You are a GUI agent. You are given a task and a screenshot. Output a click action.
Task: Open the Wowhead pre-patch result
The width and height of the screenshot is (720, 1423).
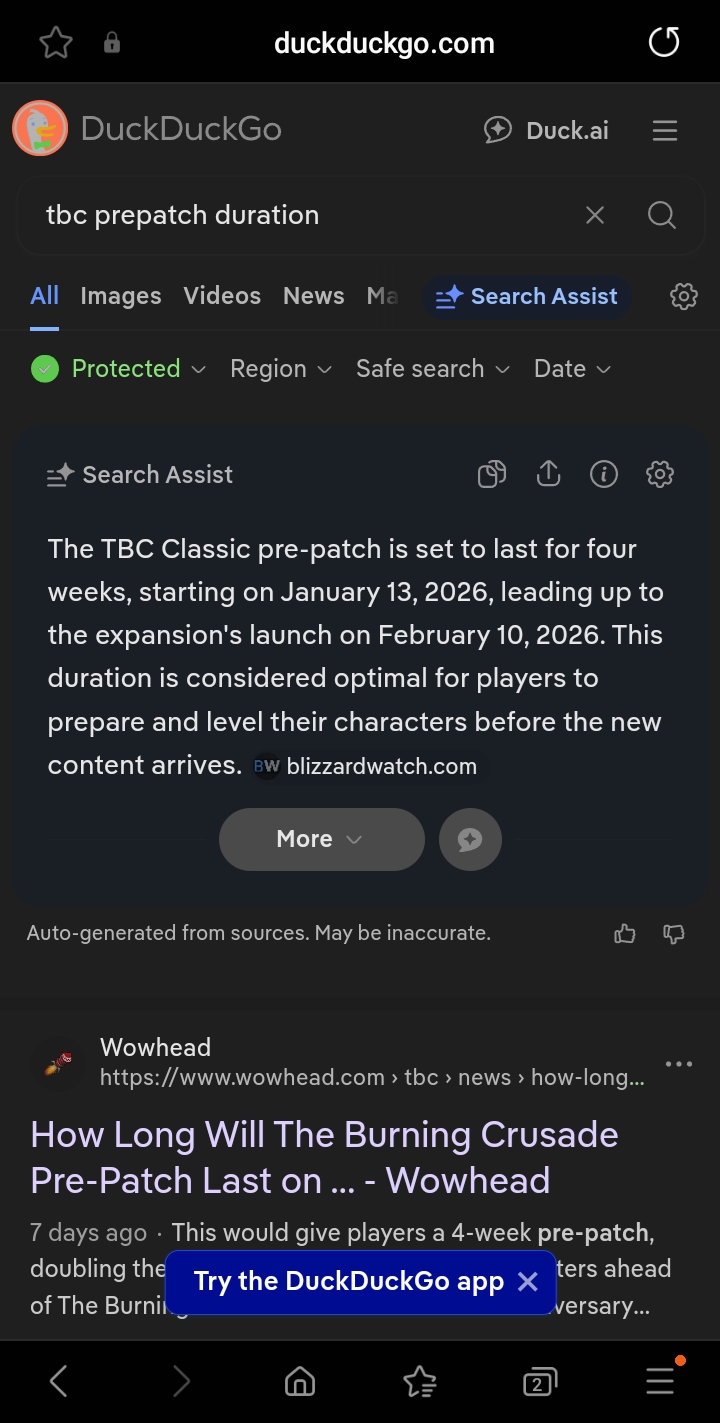click(x=324, y=1158)
